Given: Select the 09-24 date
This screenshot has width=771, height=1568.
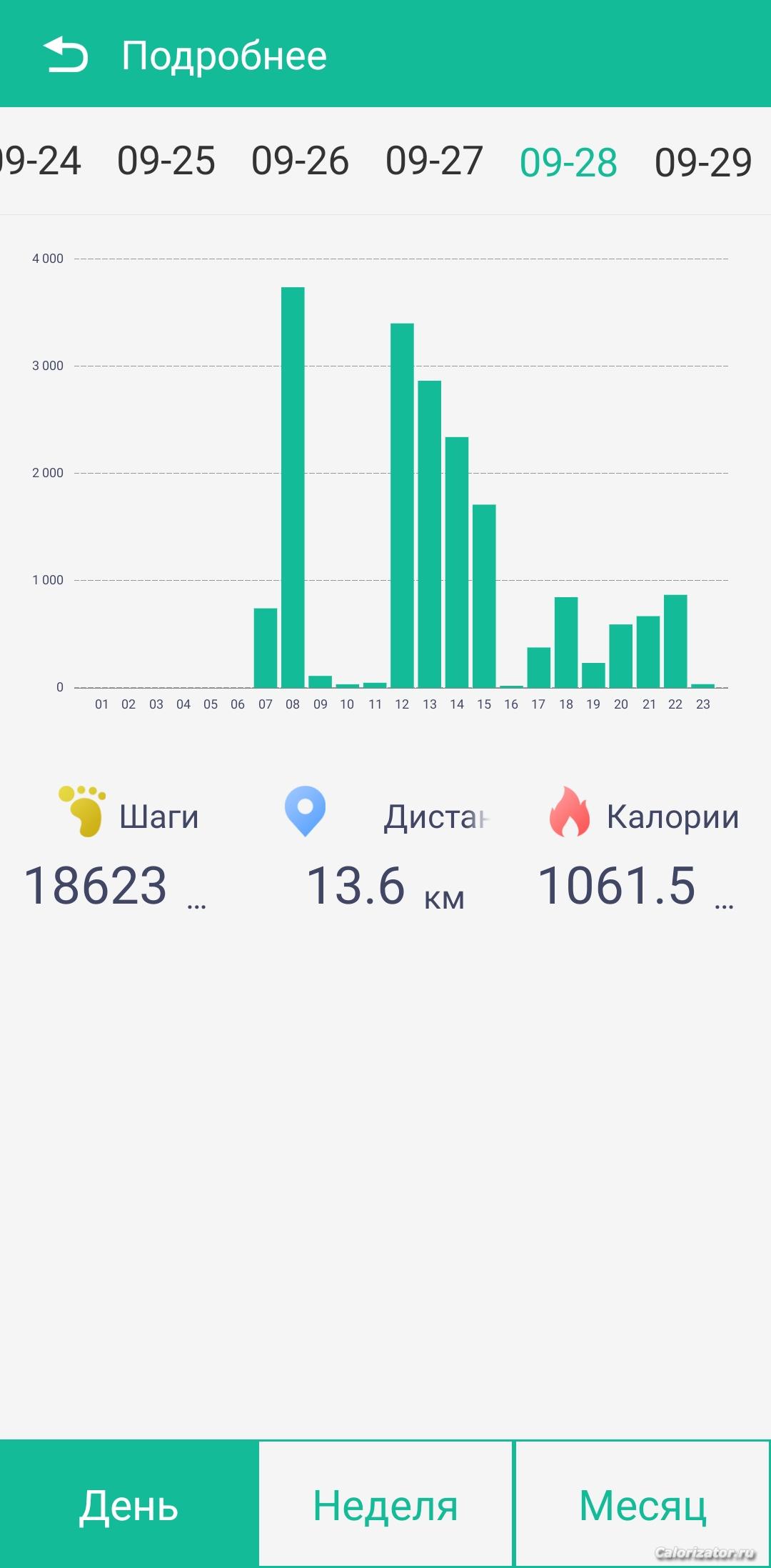Looking at the screenshot, I should click(39, 161).
